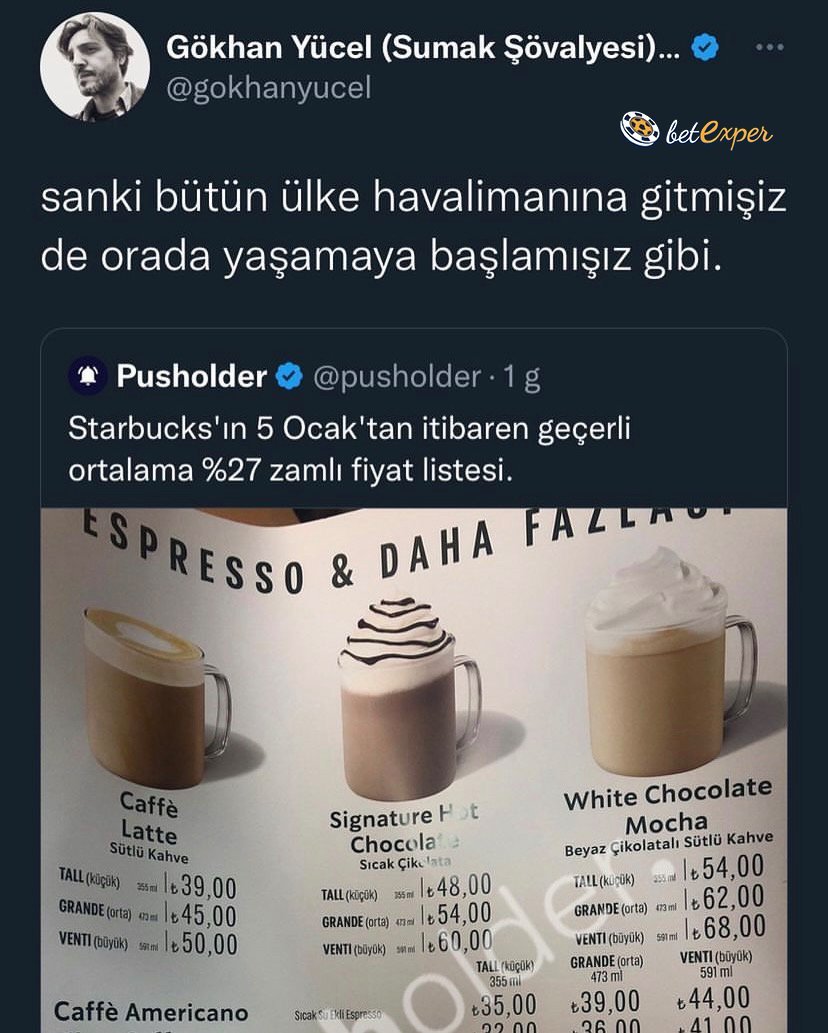
Task: Open the @gokhanyucel profile handle
Action: [x=267, y=88]
